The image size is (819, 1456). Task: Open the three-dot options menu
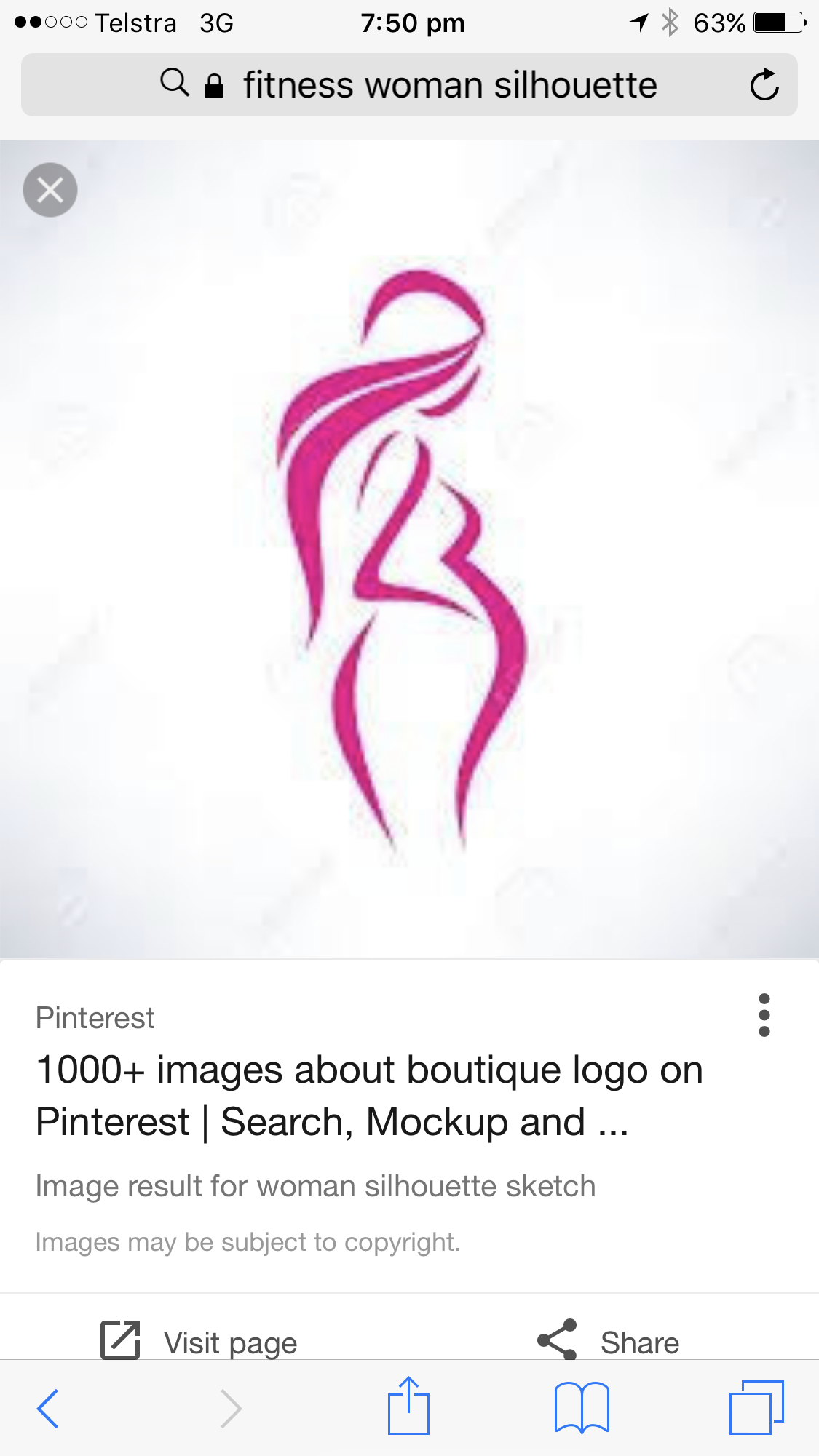tap(764, 1015)
